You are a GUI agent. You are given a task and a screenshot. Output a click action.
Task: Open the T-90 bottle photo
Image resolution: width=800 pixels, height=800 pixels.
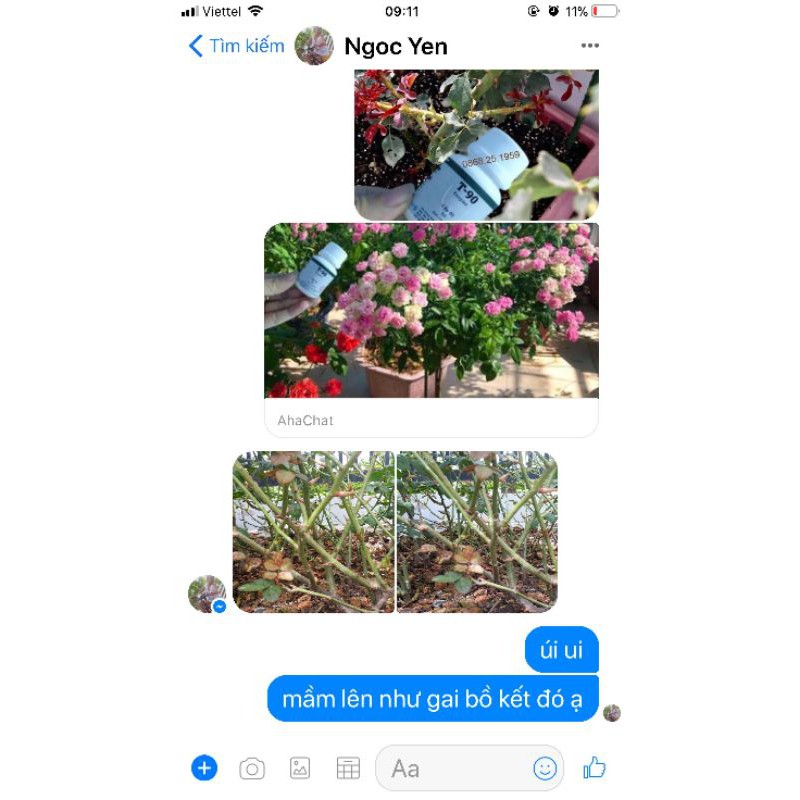pos(476,145)
